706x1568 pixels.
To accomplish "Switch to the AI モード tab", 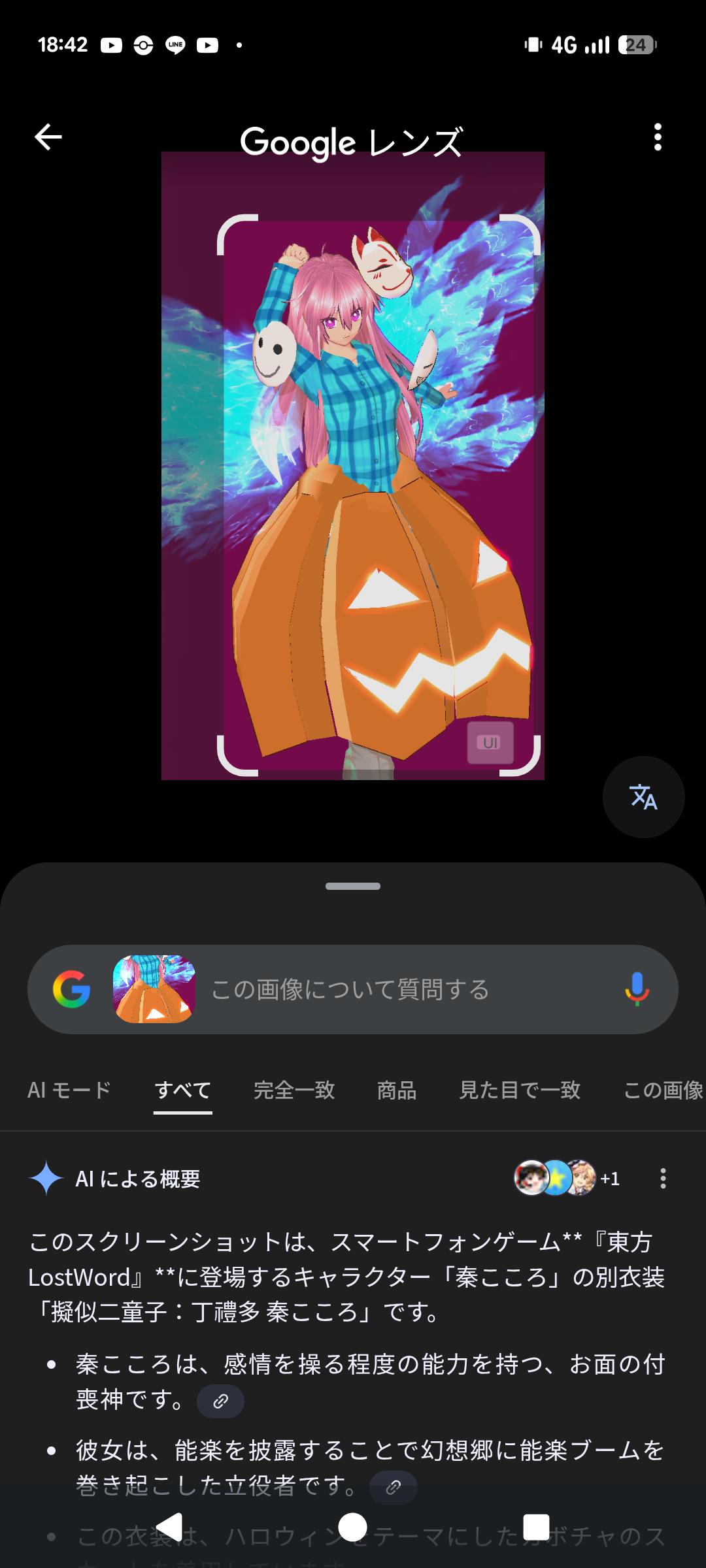I will (69, 1090).
